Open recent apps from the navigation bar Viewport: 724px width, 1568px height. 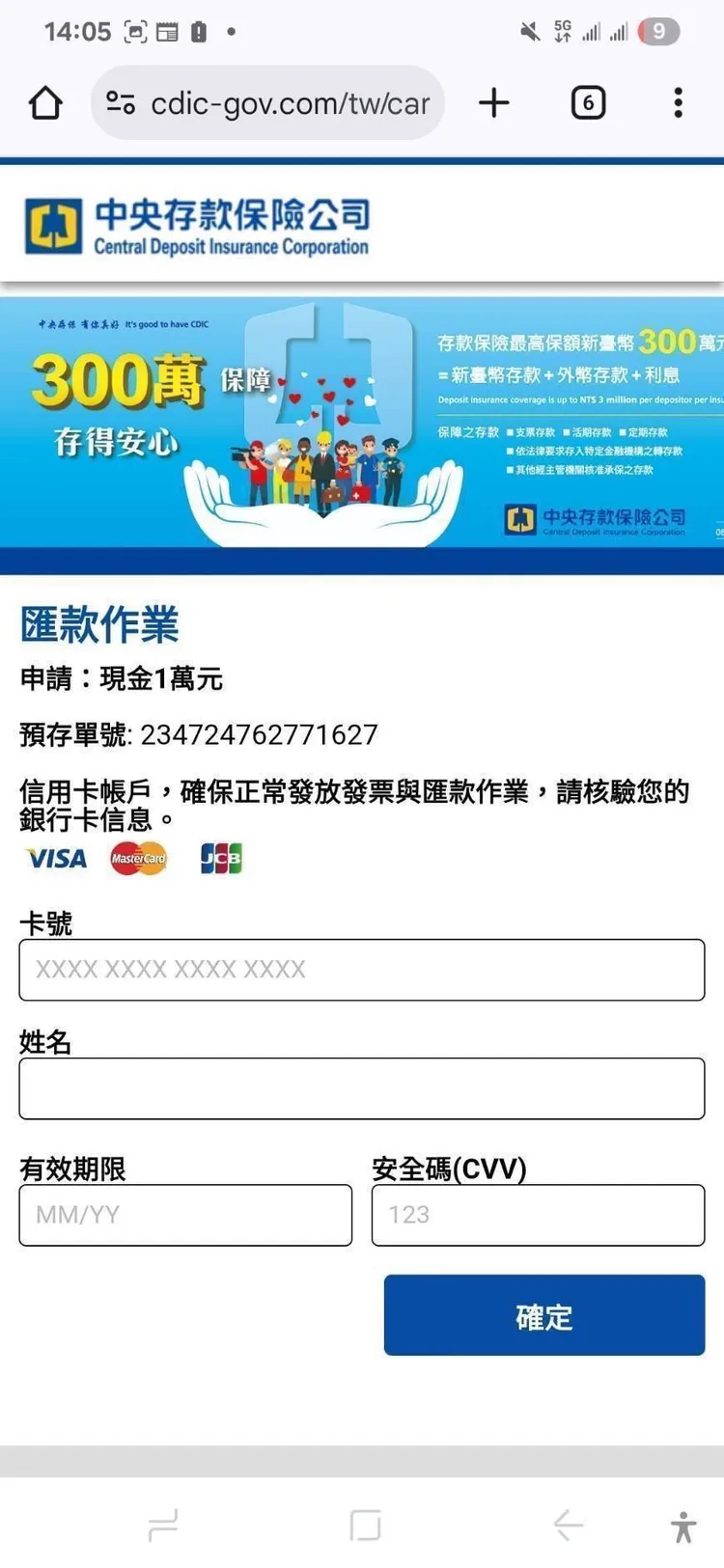163,1525
